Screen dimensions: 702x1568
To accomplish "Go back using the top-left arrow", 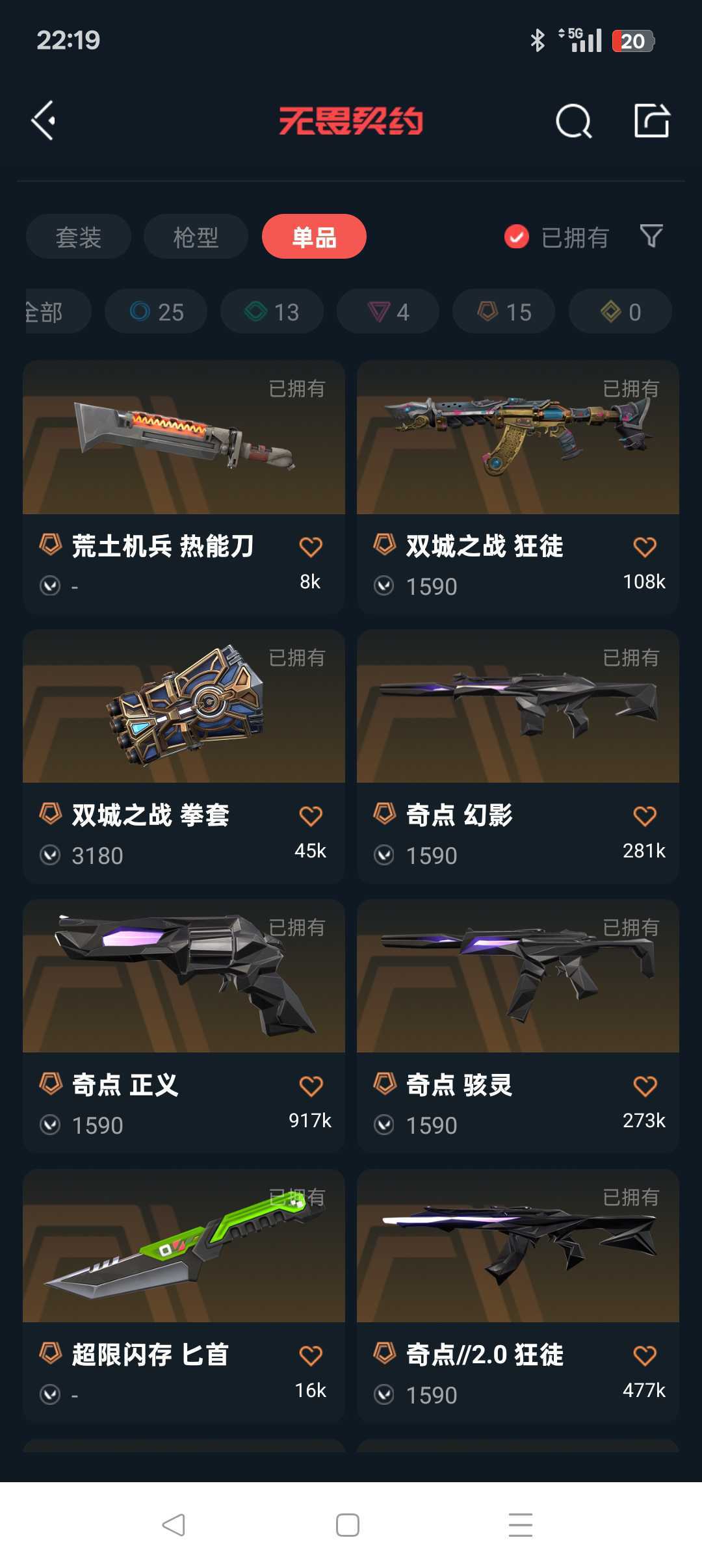I will [44, 120].
